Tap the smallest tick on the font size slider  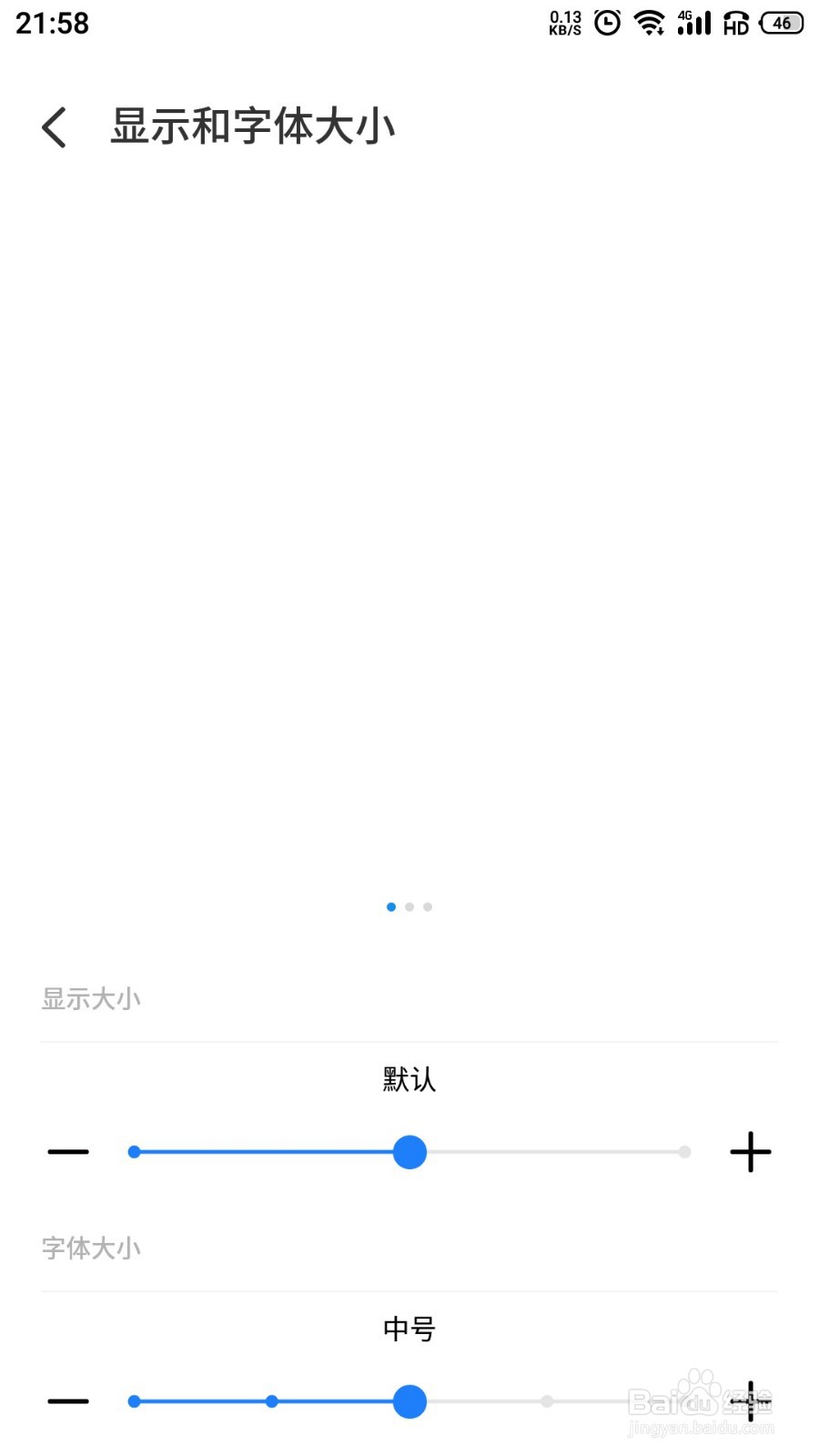134,1401
